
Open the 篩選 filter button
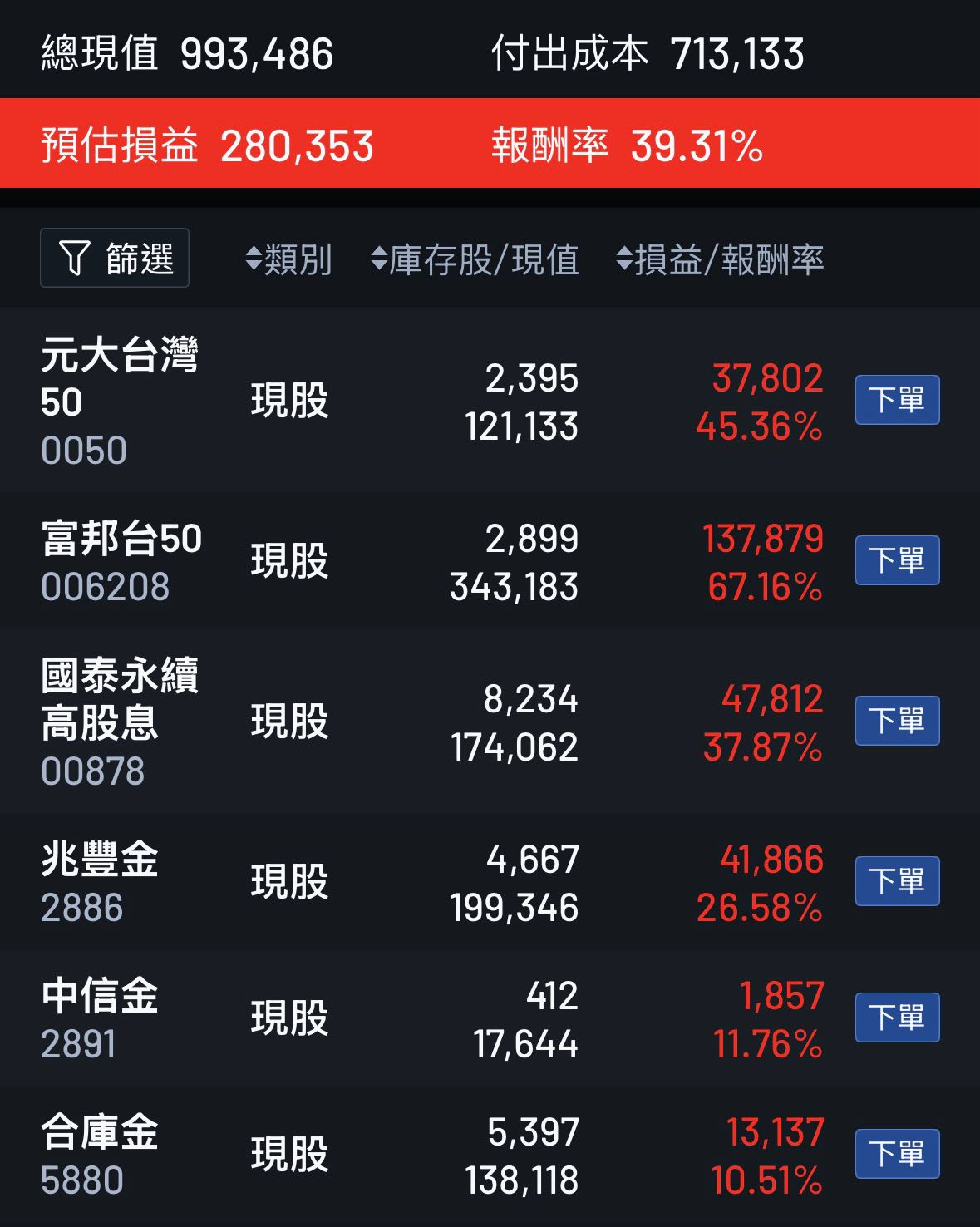115,258
